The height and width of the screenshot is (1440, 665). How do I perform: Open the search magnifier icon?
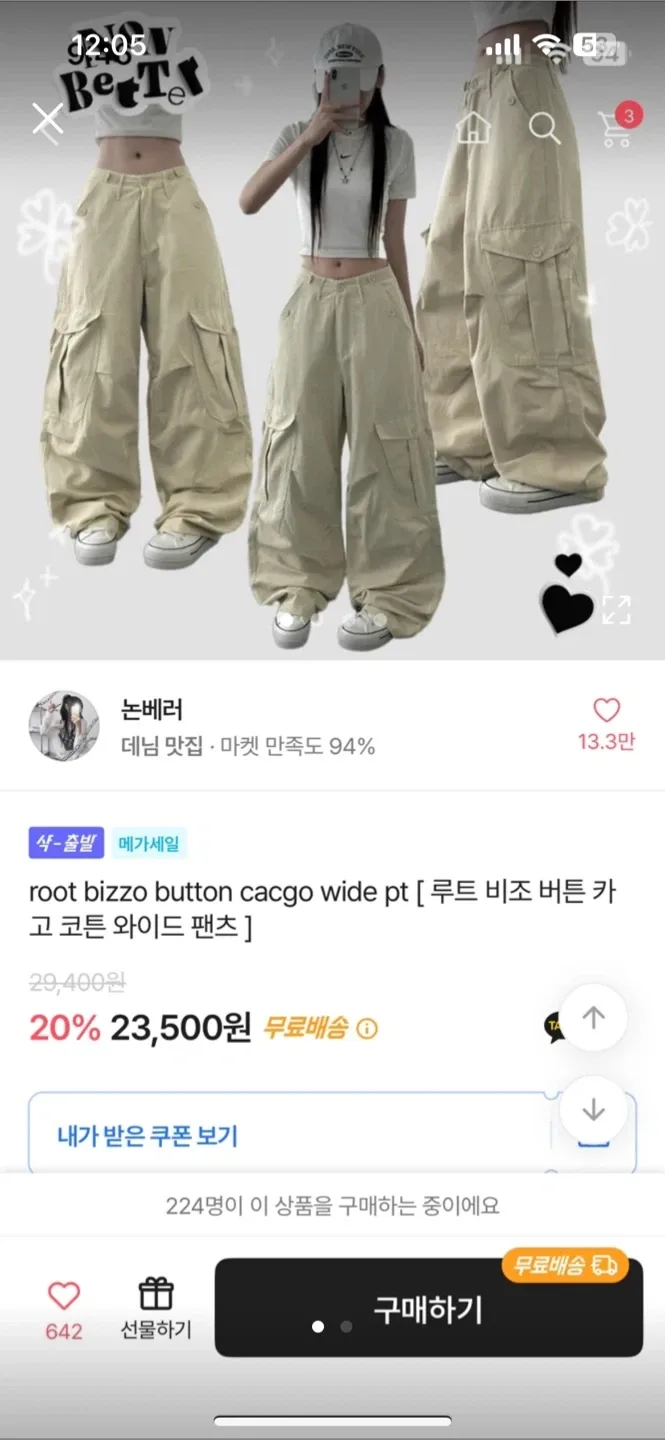pos(544,127)
